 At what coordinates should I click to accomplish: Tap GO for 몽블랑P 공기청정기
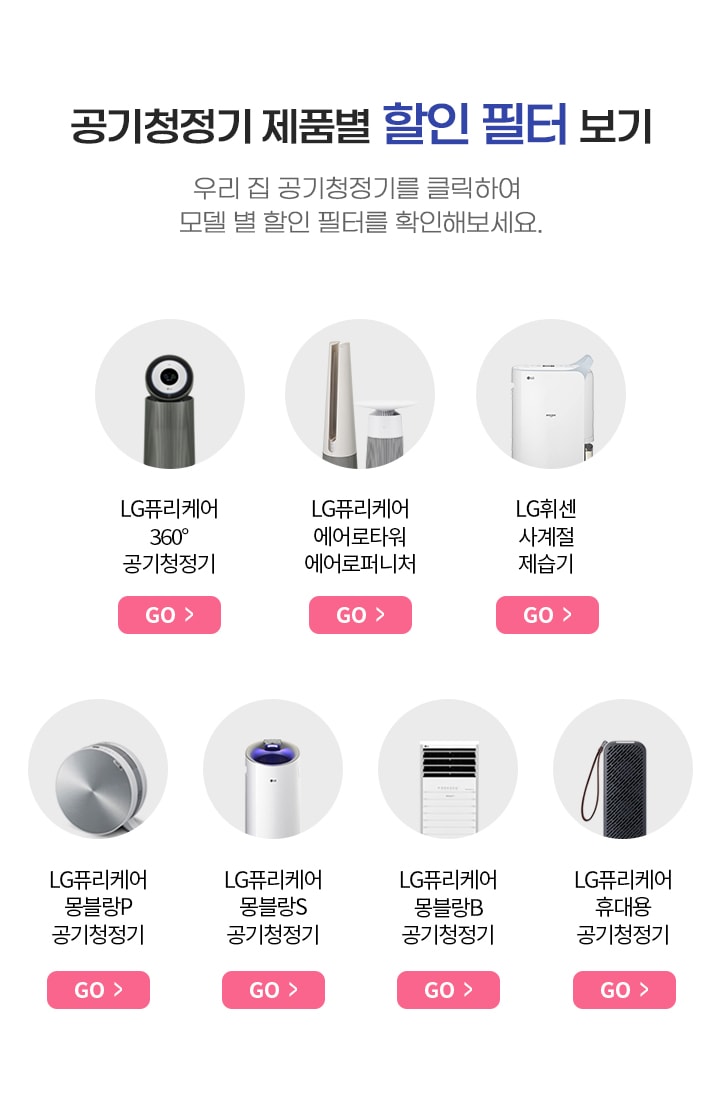[x=98, y=990]
